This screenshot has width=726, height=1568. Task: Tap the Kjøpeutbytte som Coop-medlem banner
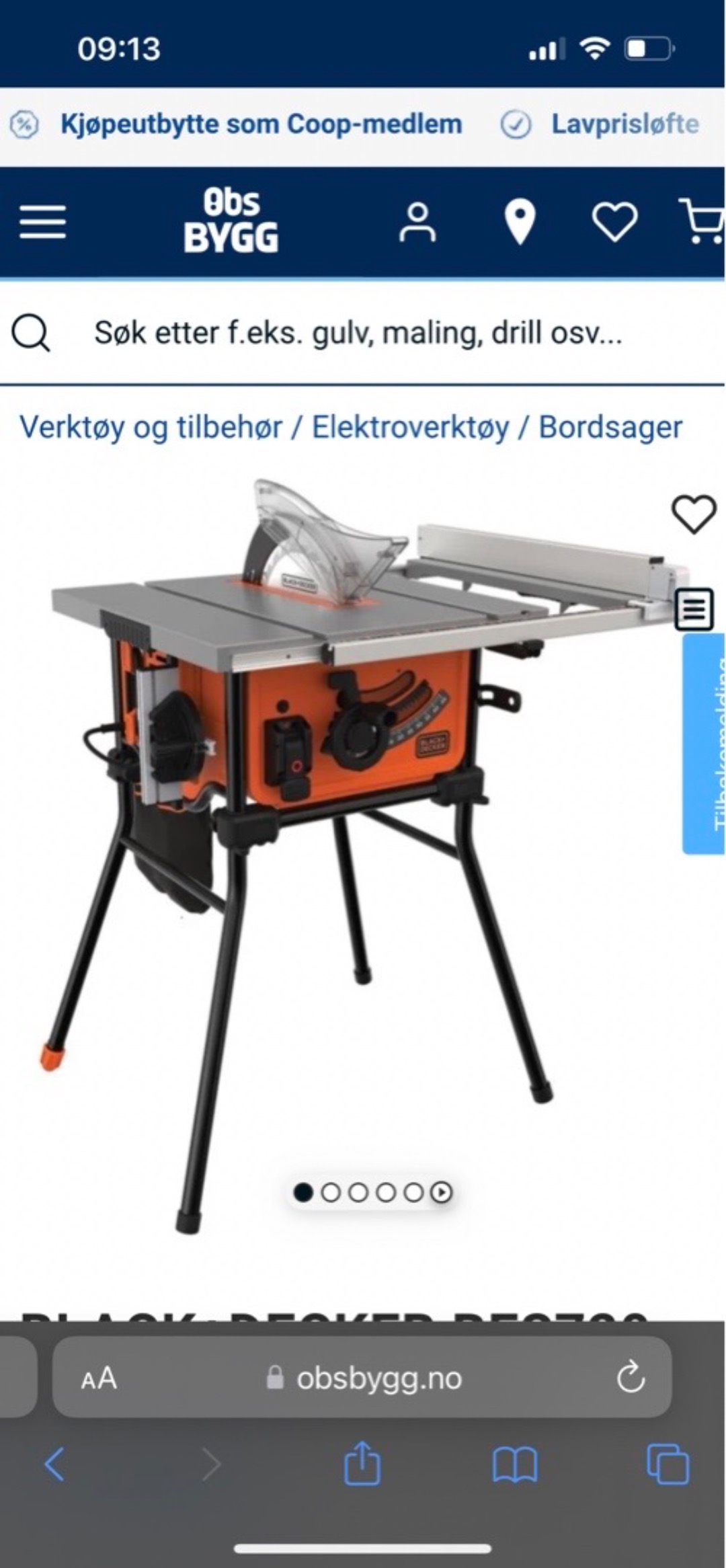pos(261,124)
